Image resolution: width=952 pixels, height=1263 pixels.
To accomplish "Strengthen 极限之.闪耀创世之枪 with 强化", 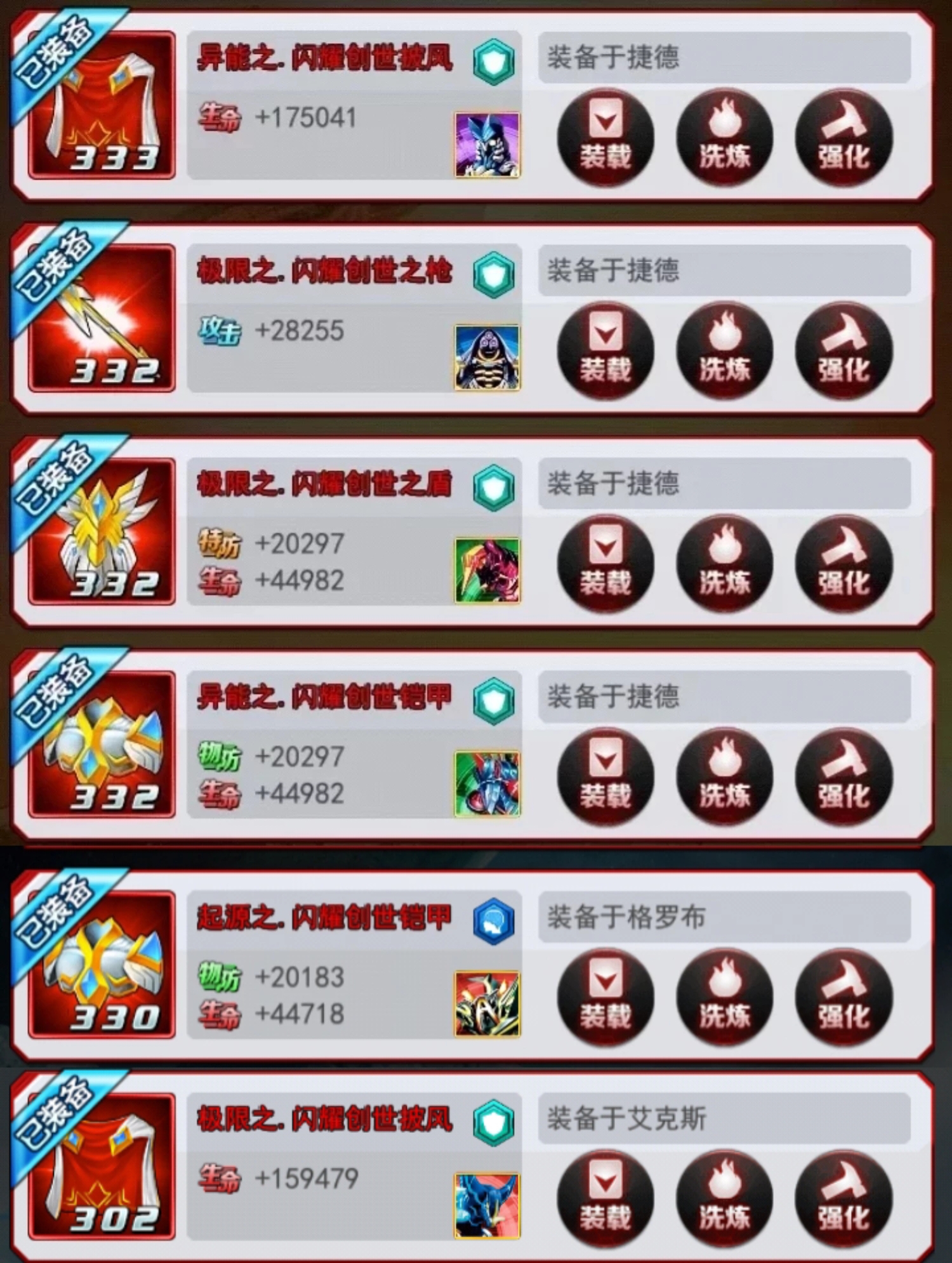I will click(843, 351).
